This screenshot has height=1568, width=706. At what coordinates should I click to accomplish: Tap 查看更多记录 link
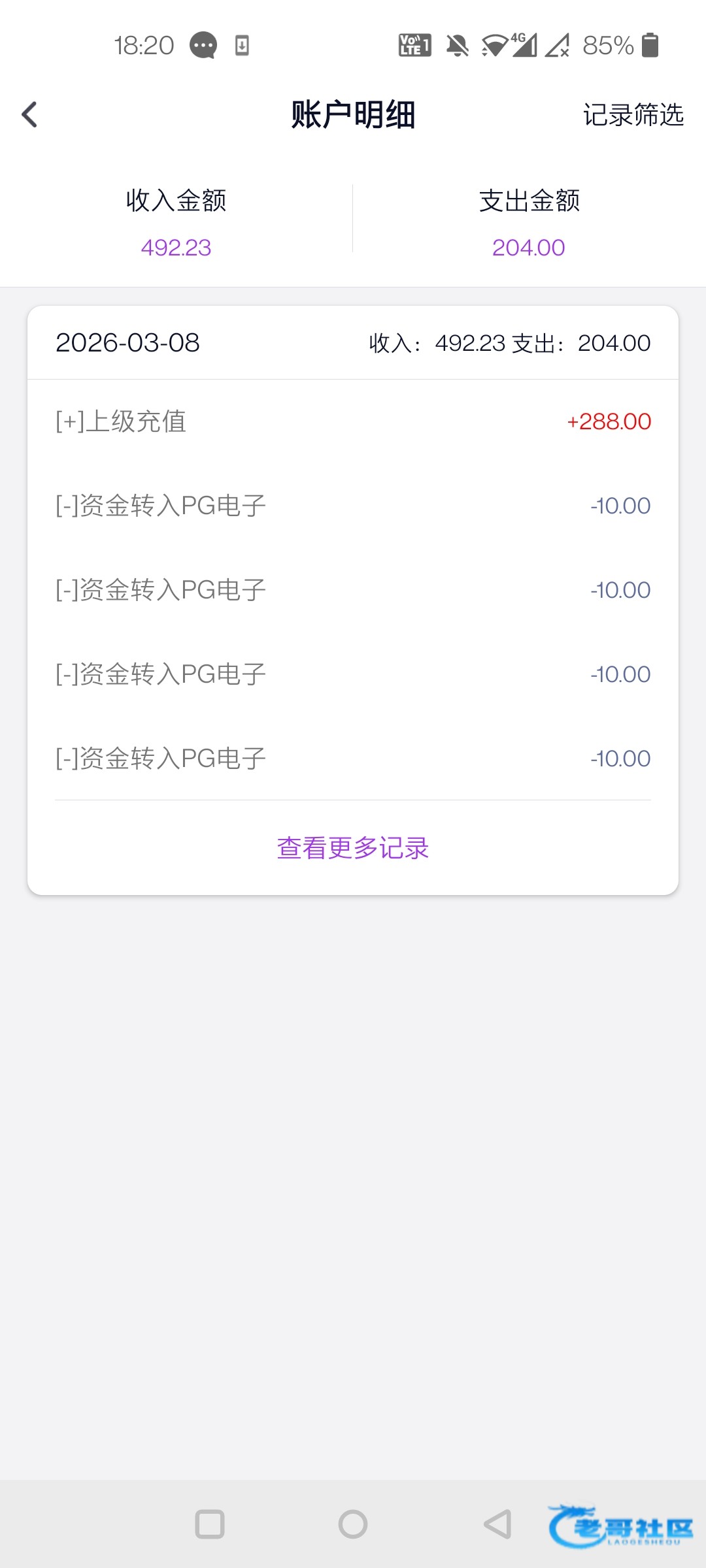[353, 848]
